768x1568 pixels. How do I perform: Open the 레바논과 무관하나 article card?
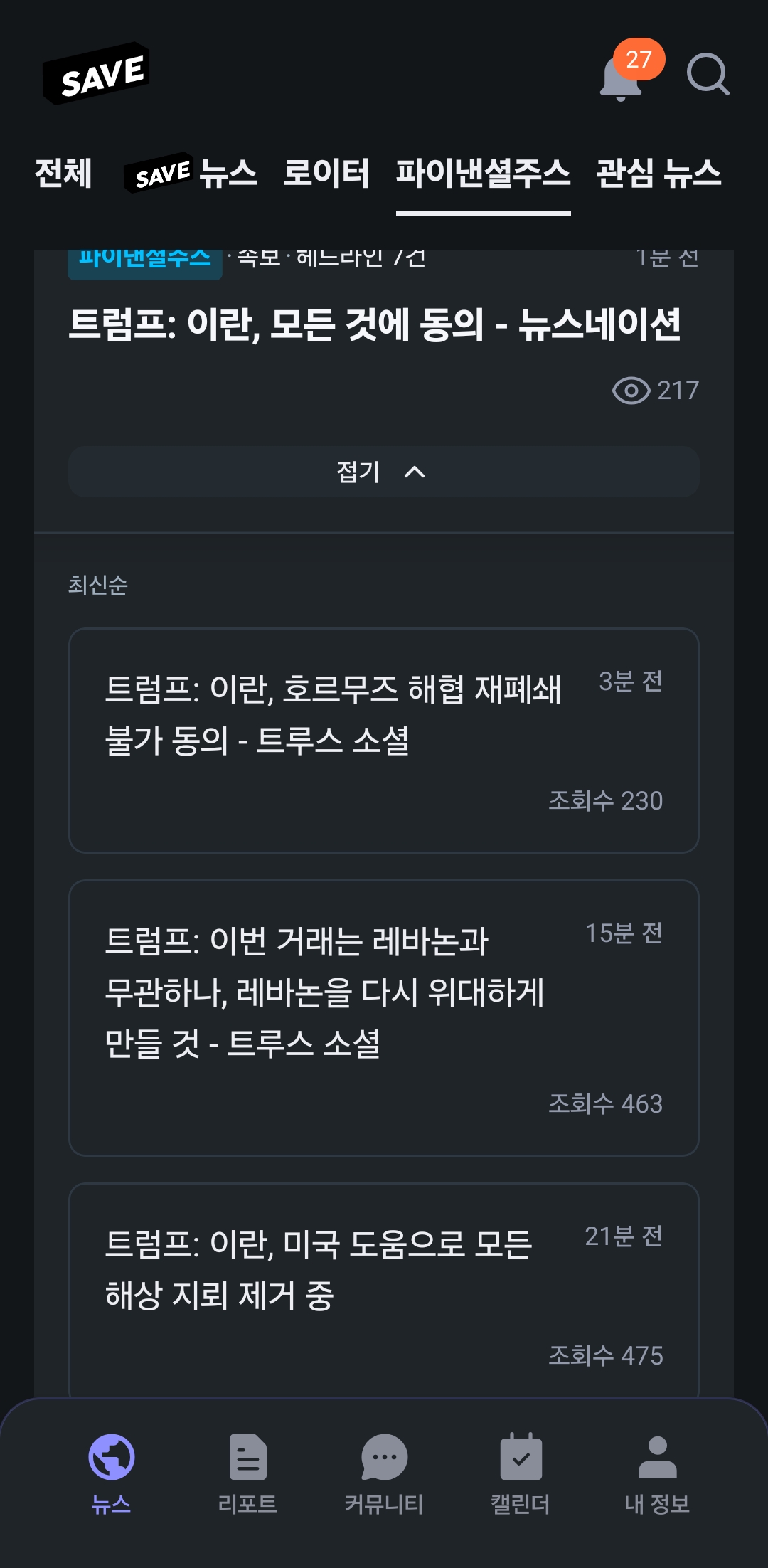pos(384,1018)
